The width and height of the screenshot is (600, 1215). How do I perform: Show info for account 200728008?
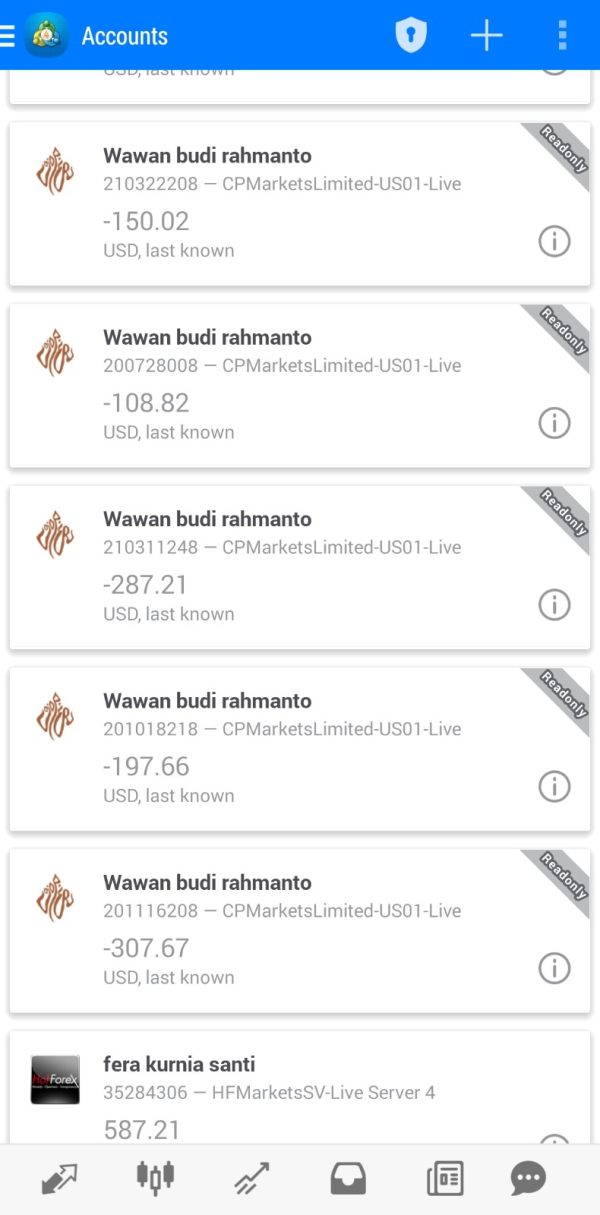(x=554, y=423)
